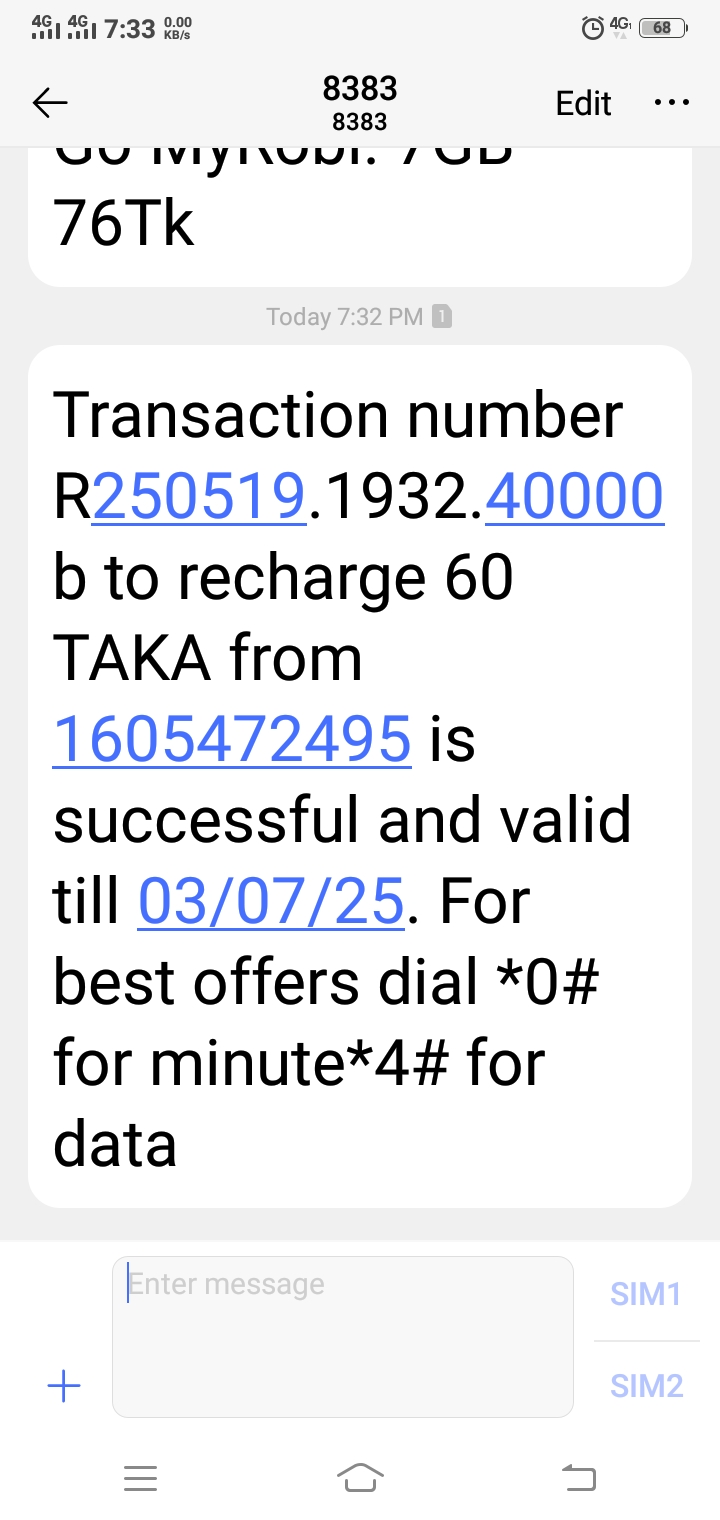This screenshot has height=1520, width=720.
Task: Go to the system home screen
Action: click(360, 1477)
